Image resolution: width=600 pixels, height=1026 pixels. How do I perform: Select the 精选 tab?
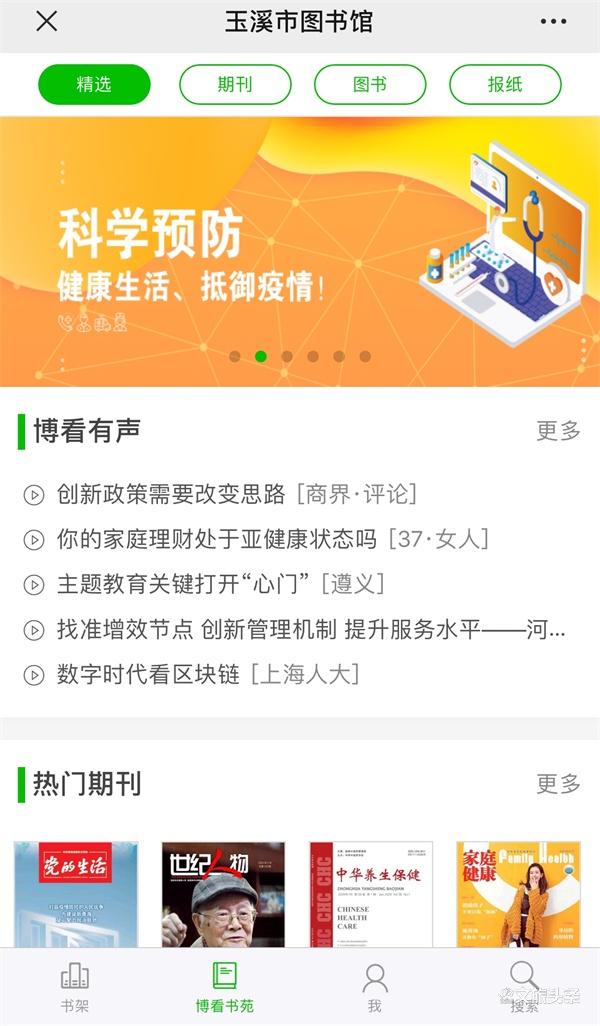tap(94, 85)
